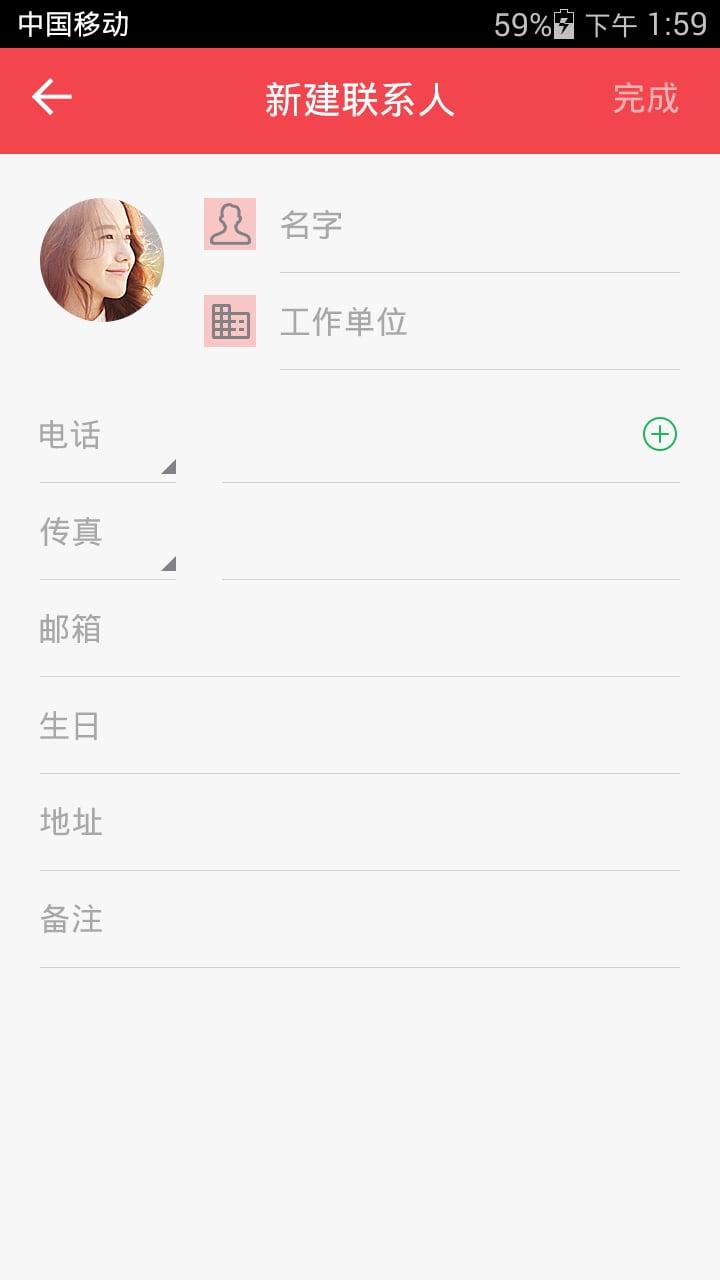Image resolution: width=720 pixels, height=1280 pixels.
Task: Click the back arrow to exit contact creation
Action: click(49, 97)
